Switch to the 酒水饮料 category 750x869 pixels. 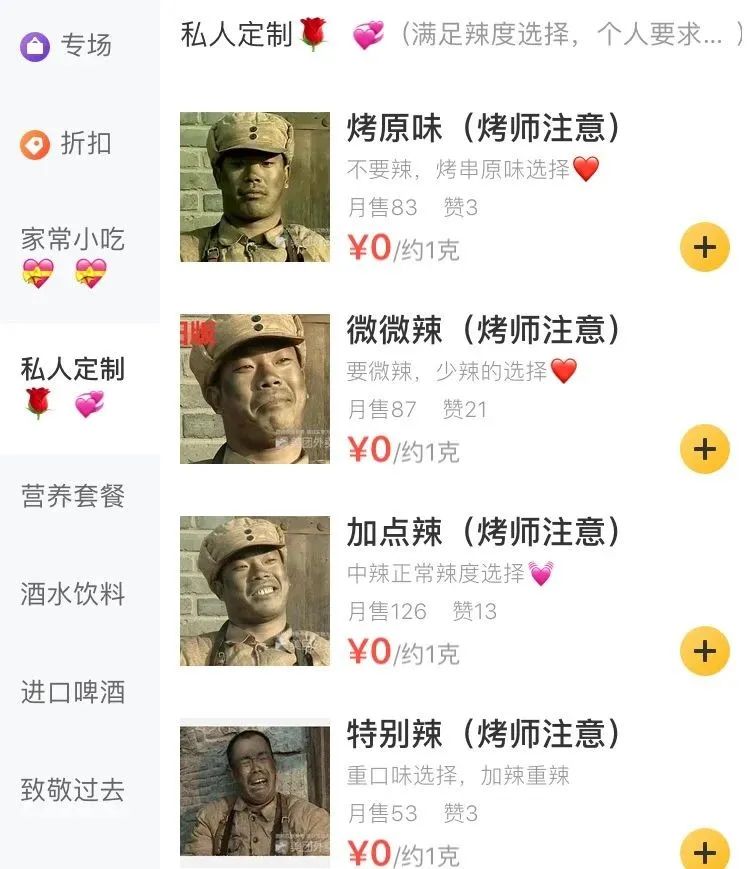coord(72,594)
